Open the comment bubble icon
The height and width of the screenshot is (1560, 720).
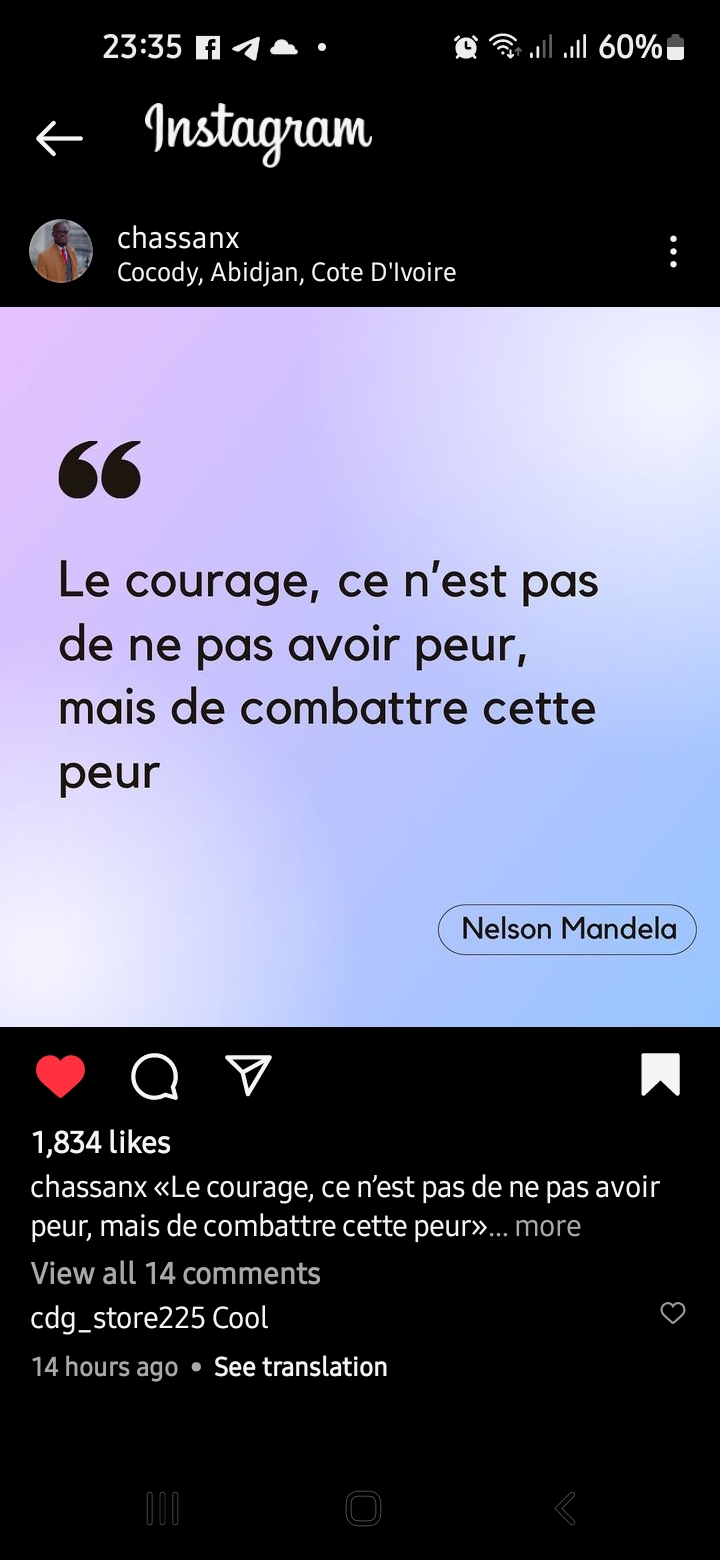pos(155,1077)
